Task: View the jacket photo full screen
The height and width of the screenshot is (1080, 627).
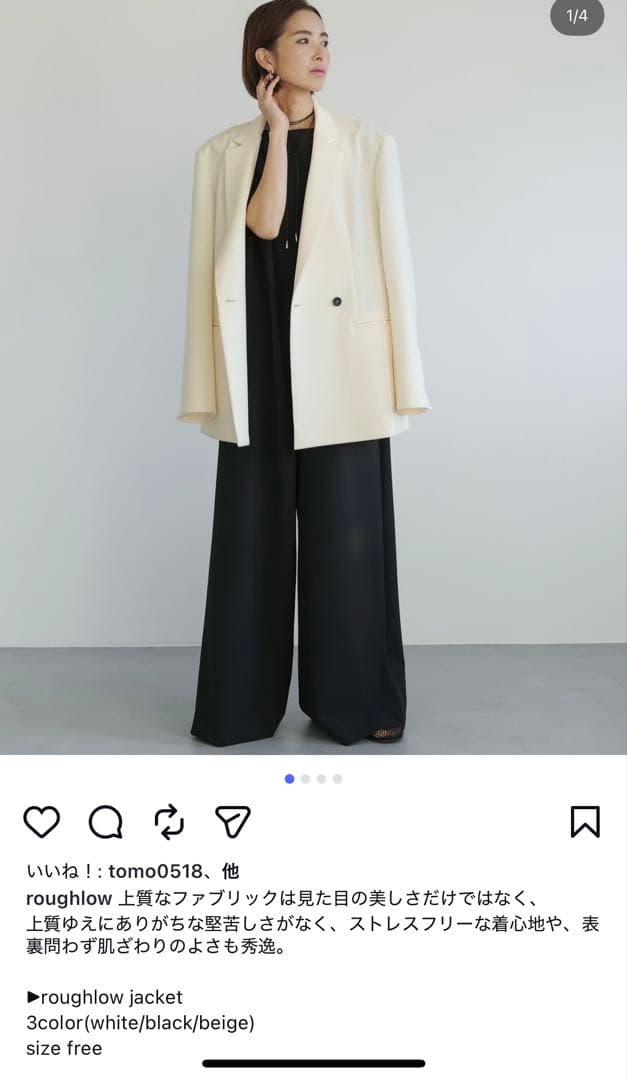Action: point(313,380)
